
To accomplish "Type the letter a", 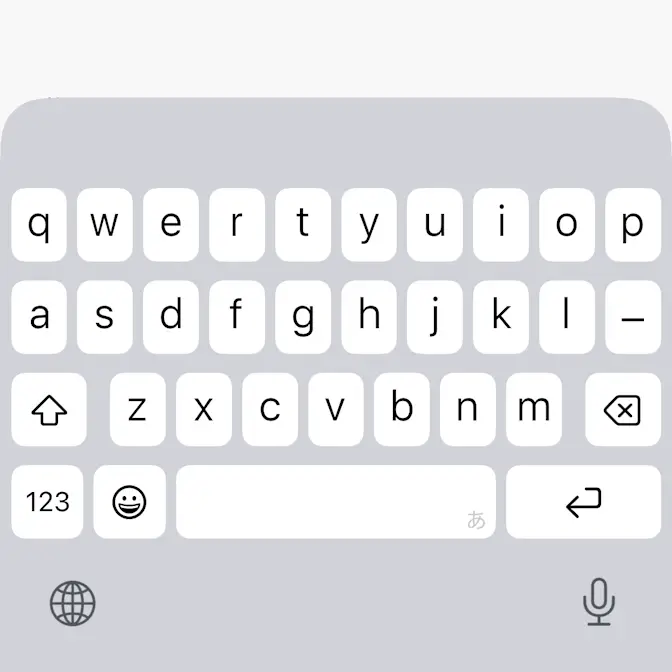I will pyautogui.click(x=39, y=317).
